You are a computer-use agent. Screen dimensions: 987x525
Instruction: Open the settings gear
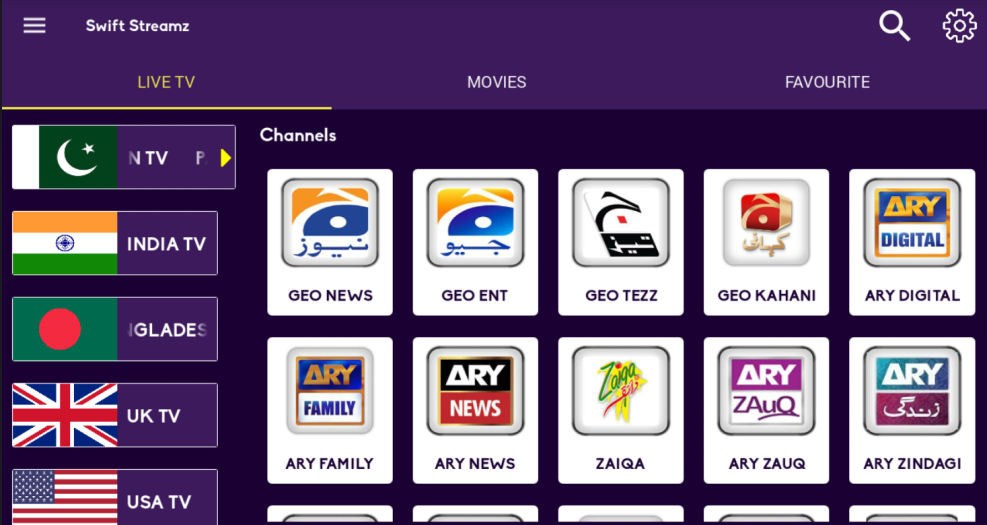(959, 26)
